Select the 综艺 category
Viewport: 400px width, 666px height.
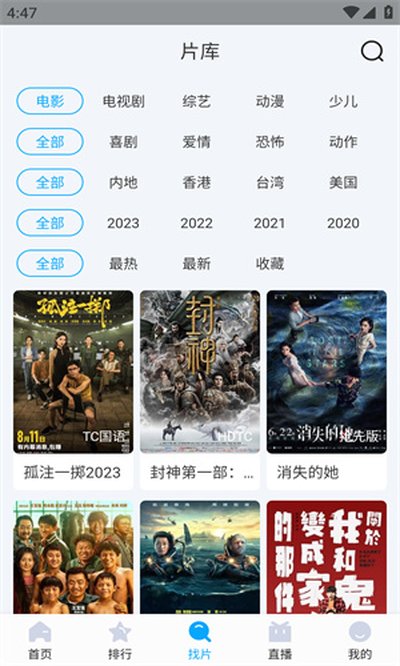point(197,101)
